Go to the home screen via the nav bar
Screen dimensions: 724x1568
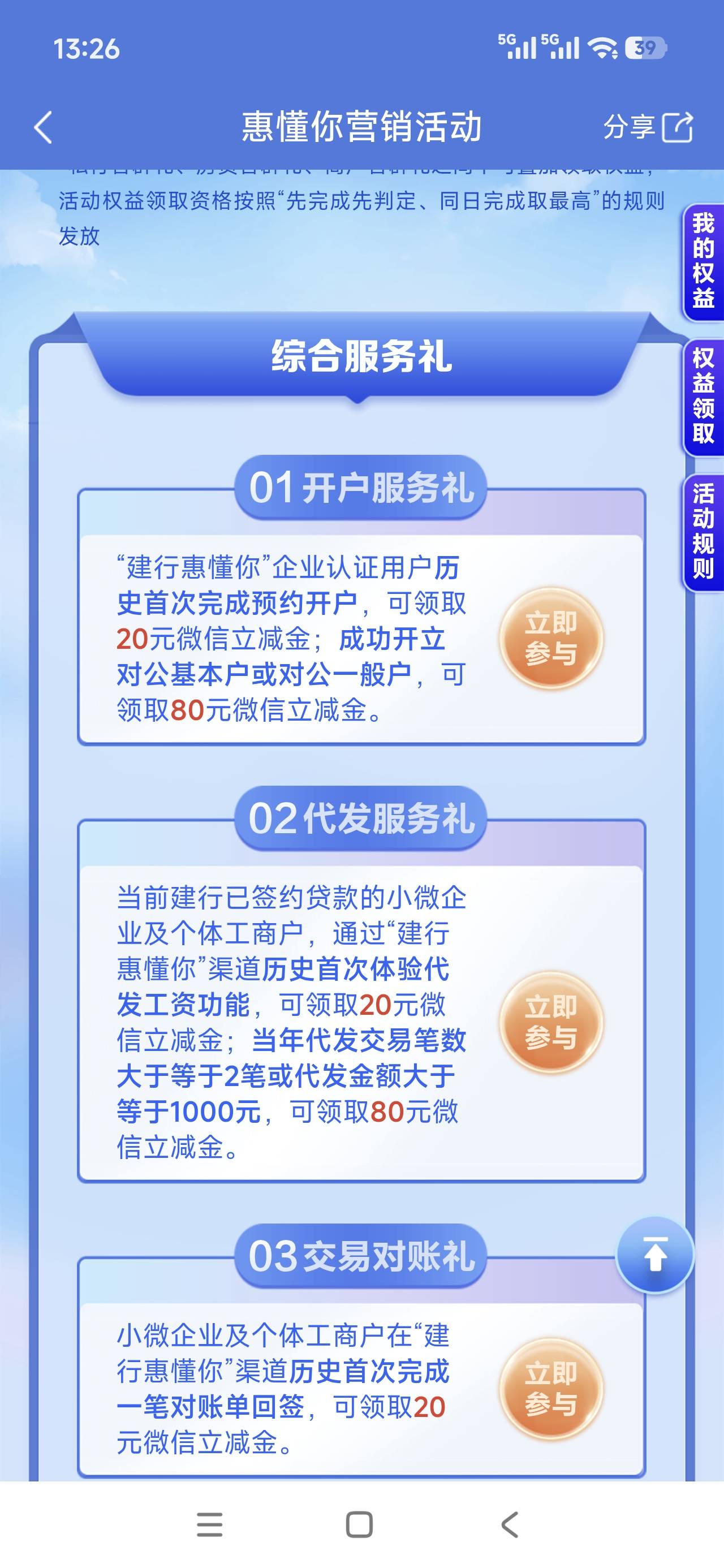pyautogui.click(x=359, y=1524)
